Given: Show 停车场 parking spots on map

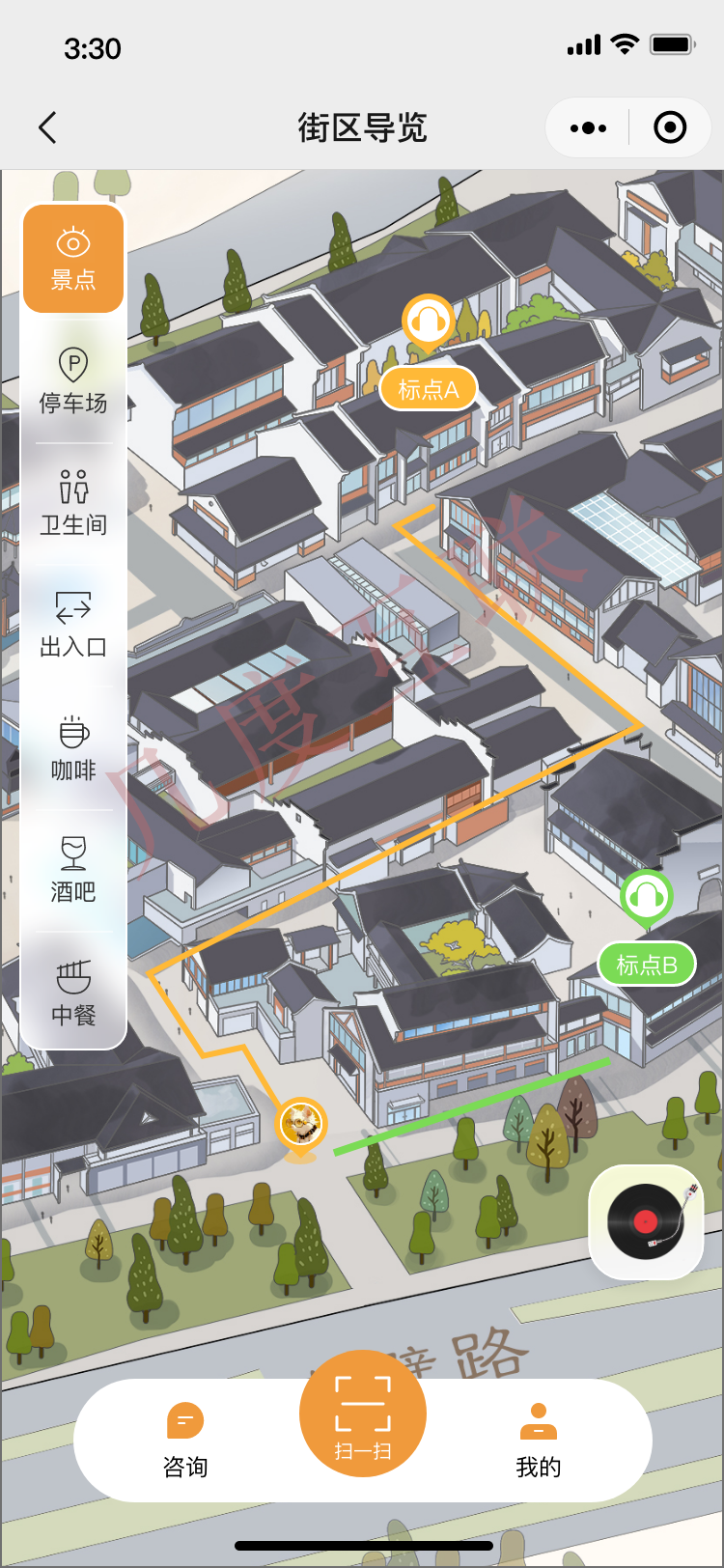Looking at the screenshot, I should pyautogui.click(x=73, y=381).
